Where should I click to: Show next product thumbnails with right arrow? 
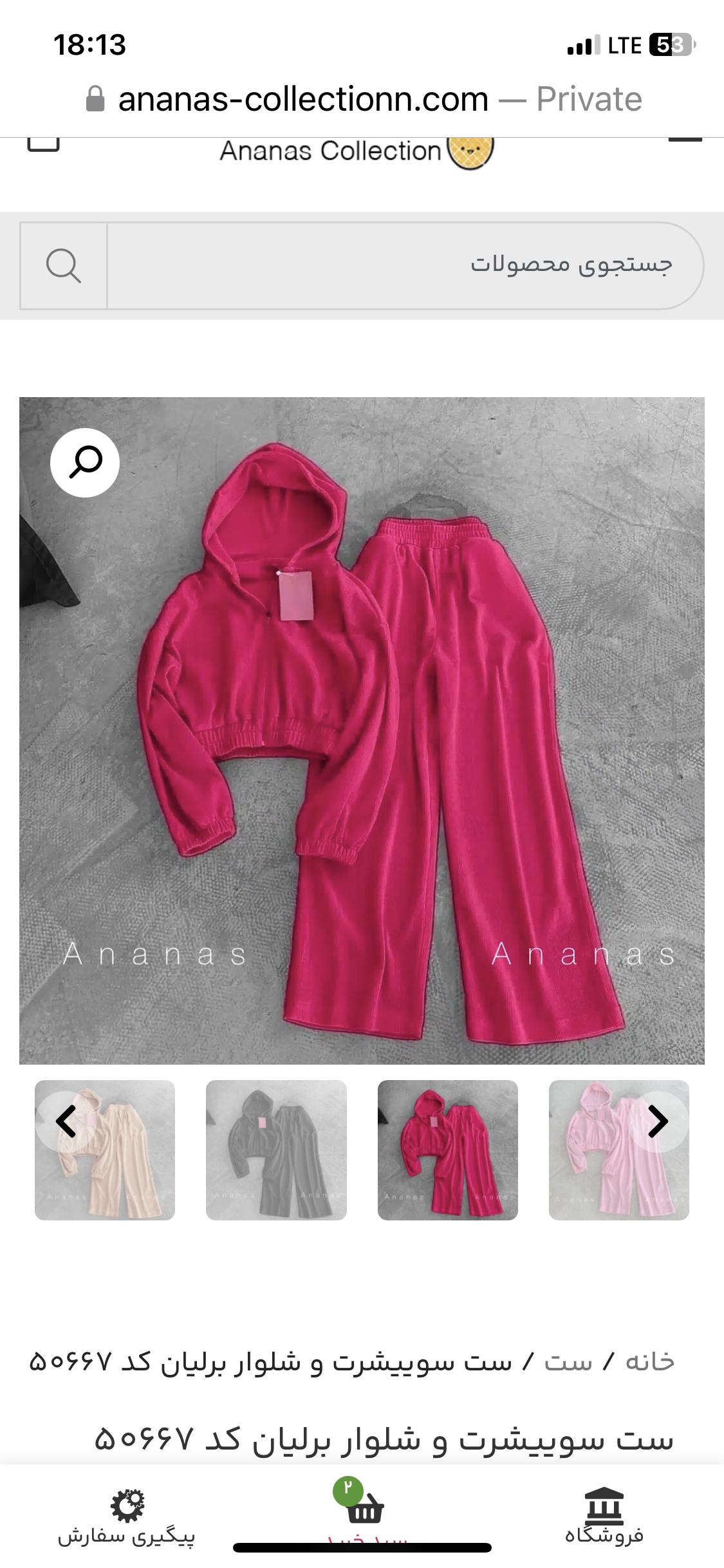pyautogui.click(x=657, y=1121)
